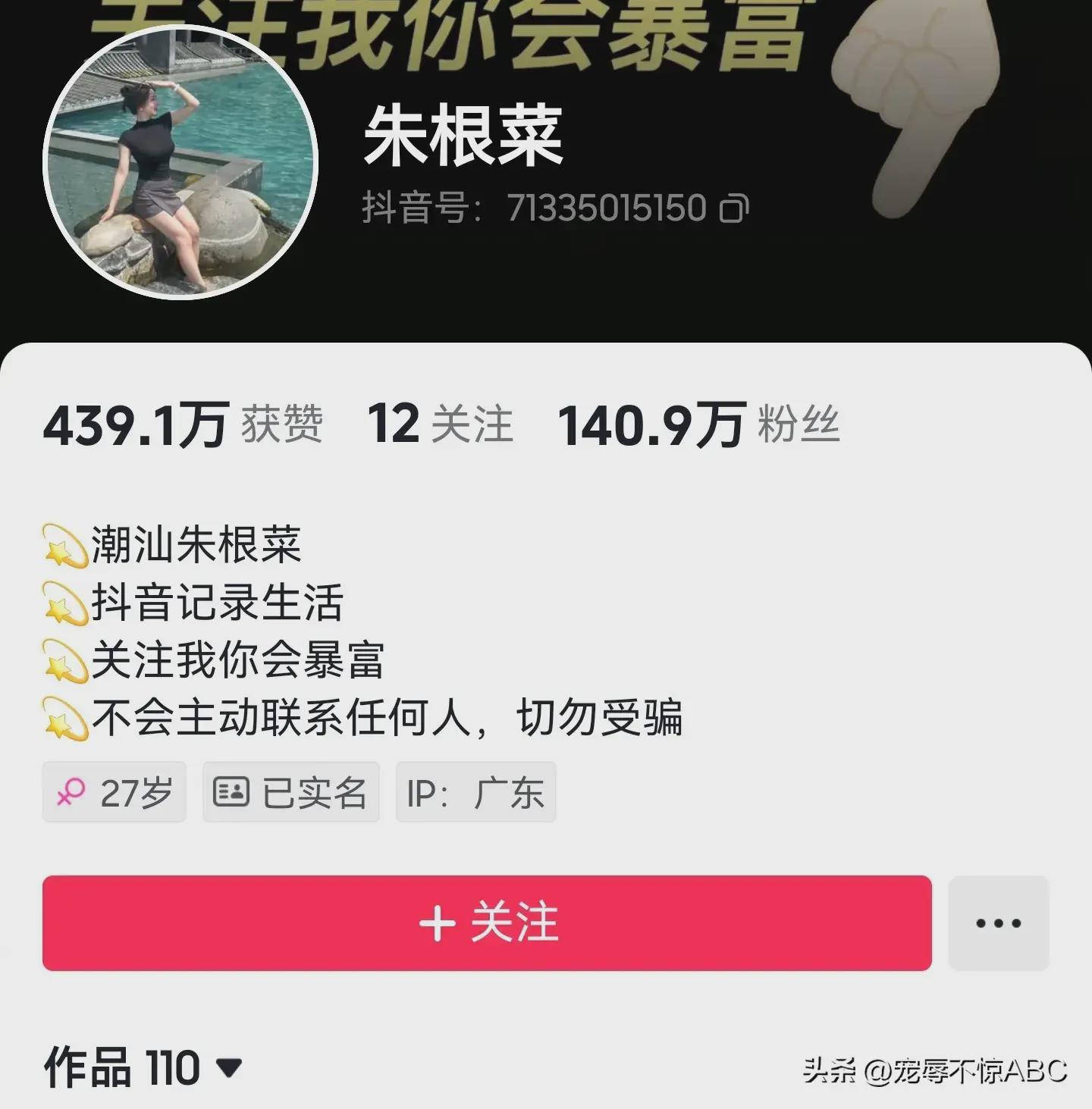Screen dimensions: 1092x1109
Task: Open the 439.1万 获赞 likes details
Action: (x=183, y=424)
